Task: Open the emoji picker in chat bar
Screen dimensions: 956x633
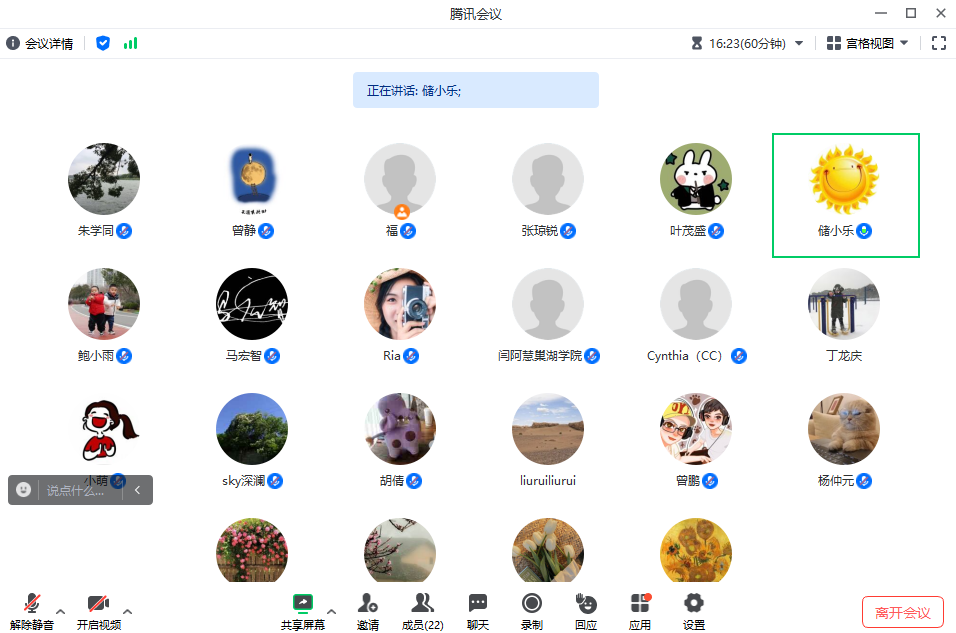Action: click(x=24, y=490)
